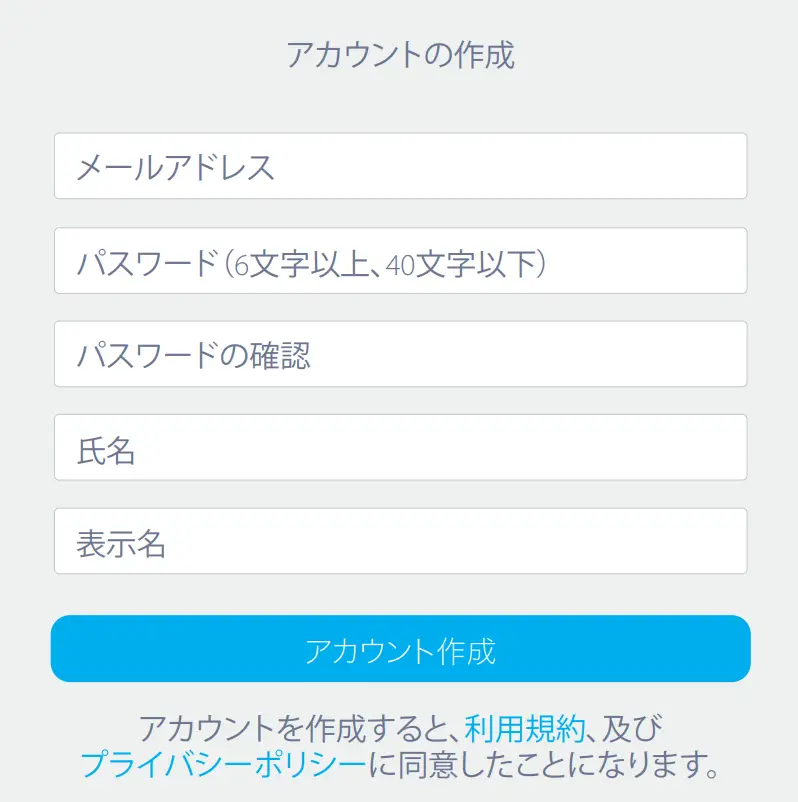Open the プライバシーポリシー link

coord(222,765)
